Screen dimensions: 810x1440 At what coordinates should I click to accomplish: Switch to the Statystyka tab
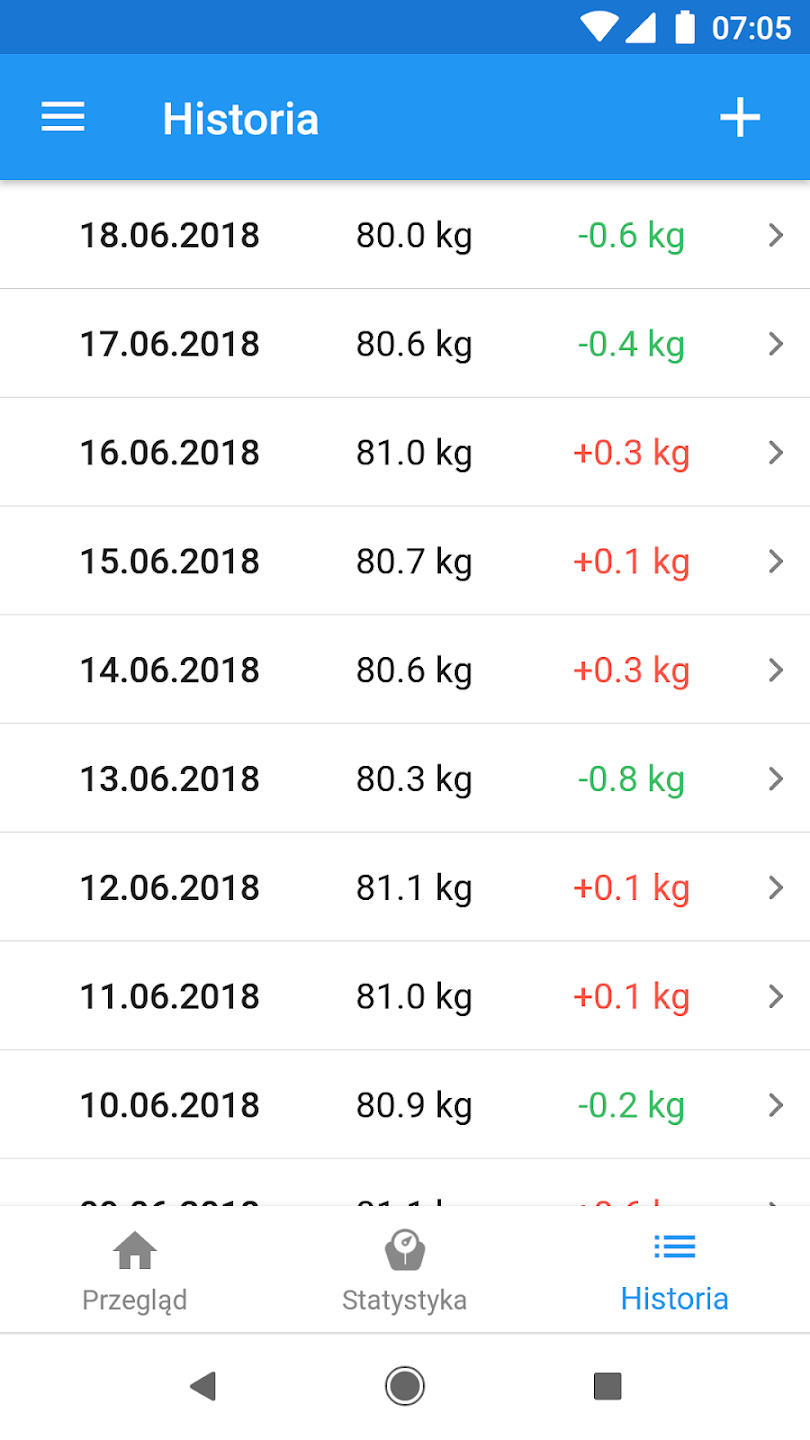[x=404, y=1271]
